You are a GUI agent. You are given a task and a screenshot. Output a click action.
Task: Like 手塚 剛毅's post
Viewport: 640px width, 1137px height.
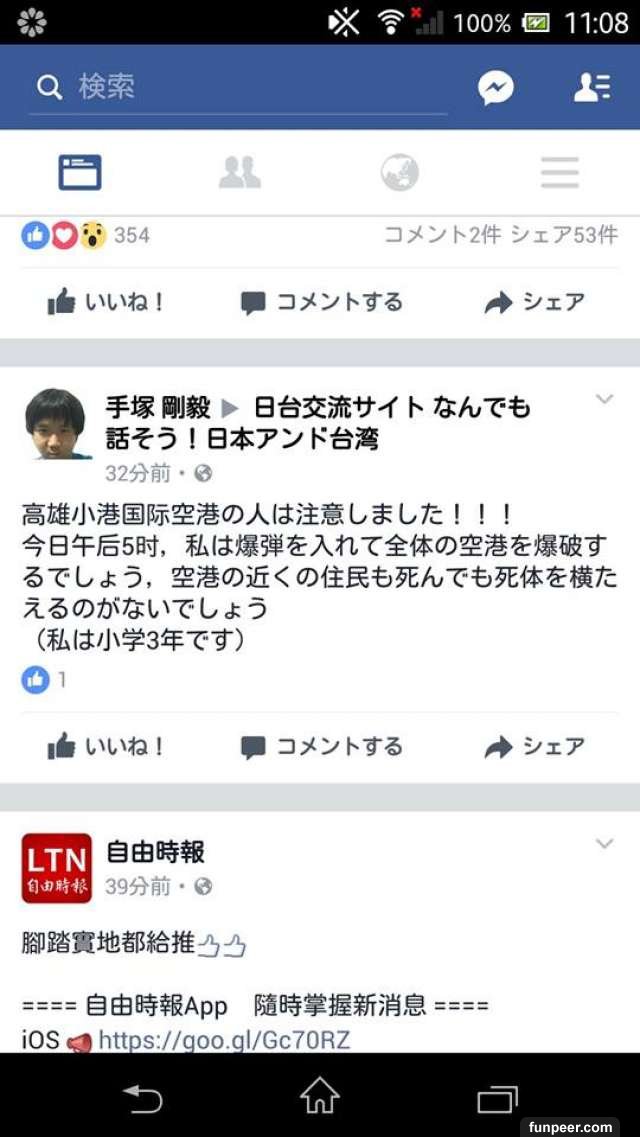(x=106, y=746)
